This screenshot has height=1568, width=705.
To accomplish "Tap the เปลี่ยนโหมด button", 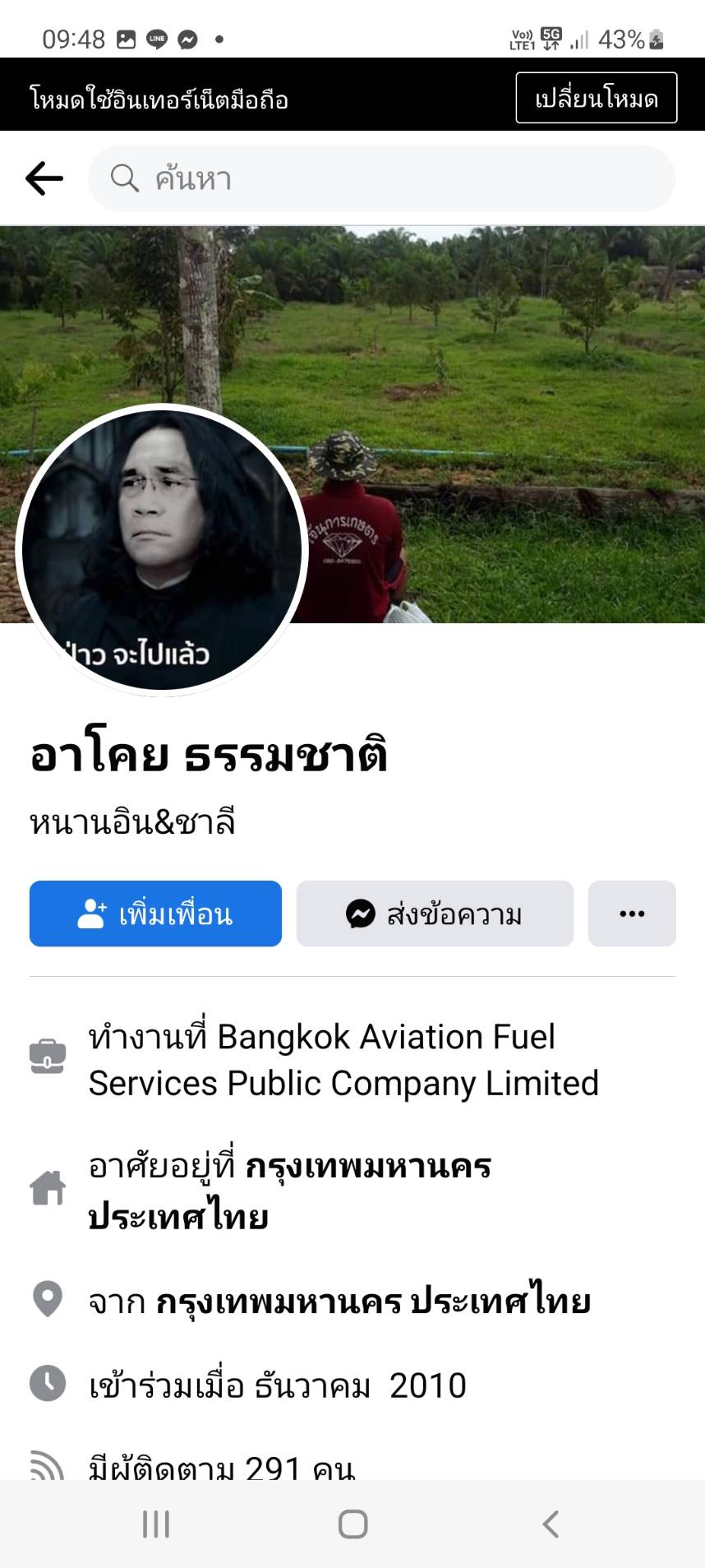I will tap(596, 98).
